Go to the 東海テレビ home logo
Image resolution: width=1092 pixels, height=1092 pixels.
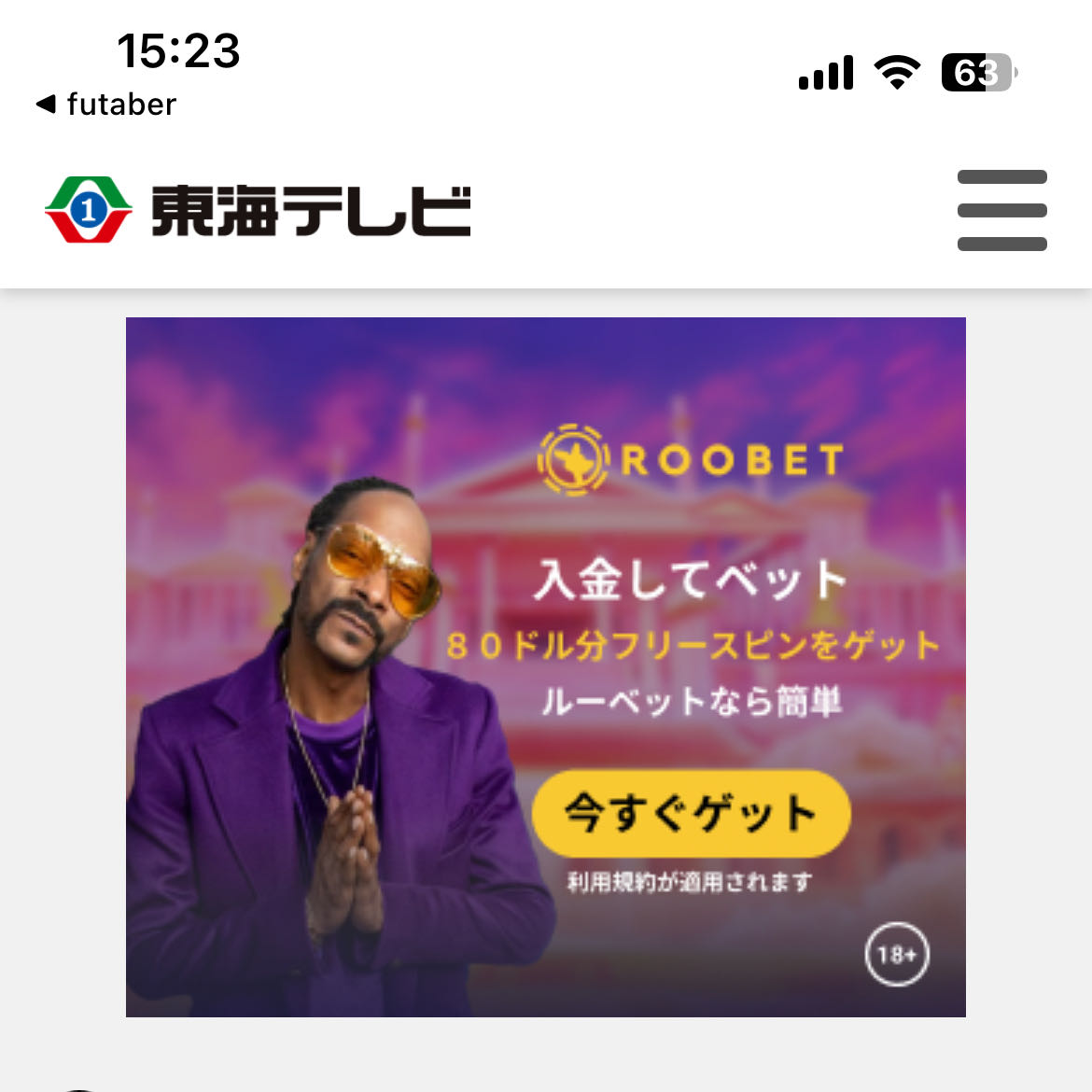pos(258,210)
